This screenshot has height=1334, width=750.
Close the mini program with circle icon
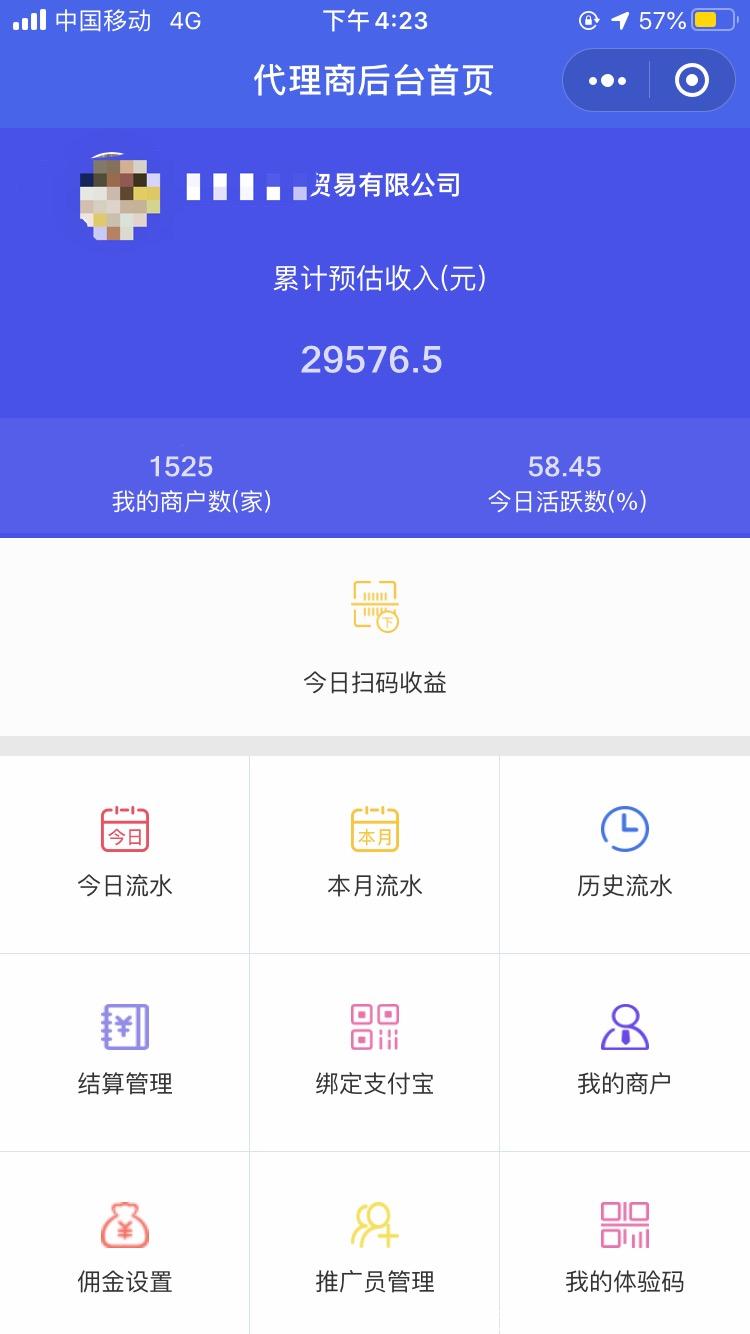pos(692,80)
